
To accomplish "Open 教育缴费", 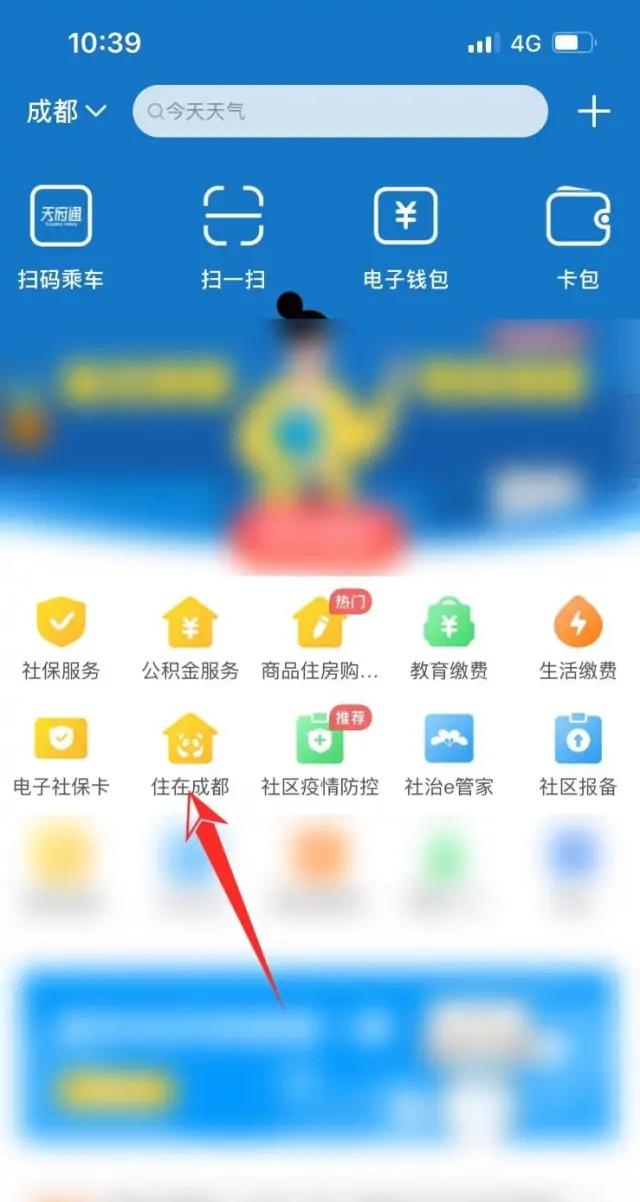I will [449, 639].
